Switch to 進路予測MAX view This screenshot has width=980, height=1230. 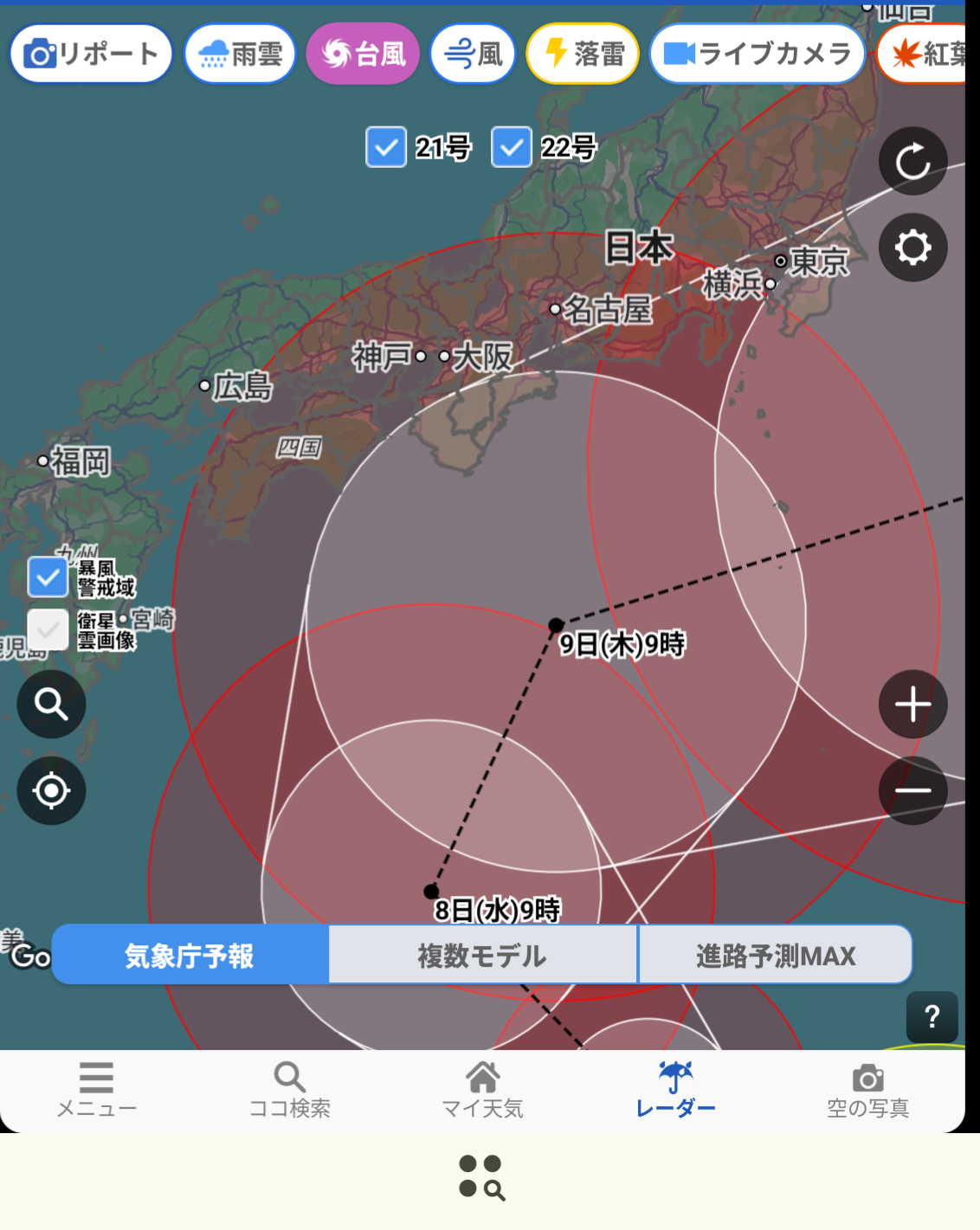(x=775, y=956)
